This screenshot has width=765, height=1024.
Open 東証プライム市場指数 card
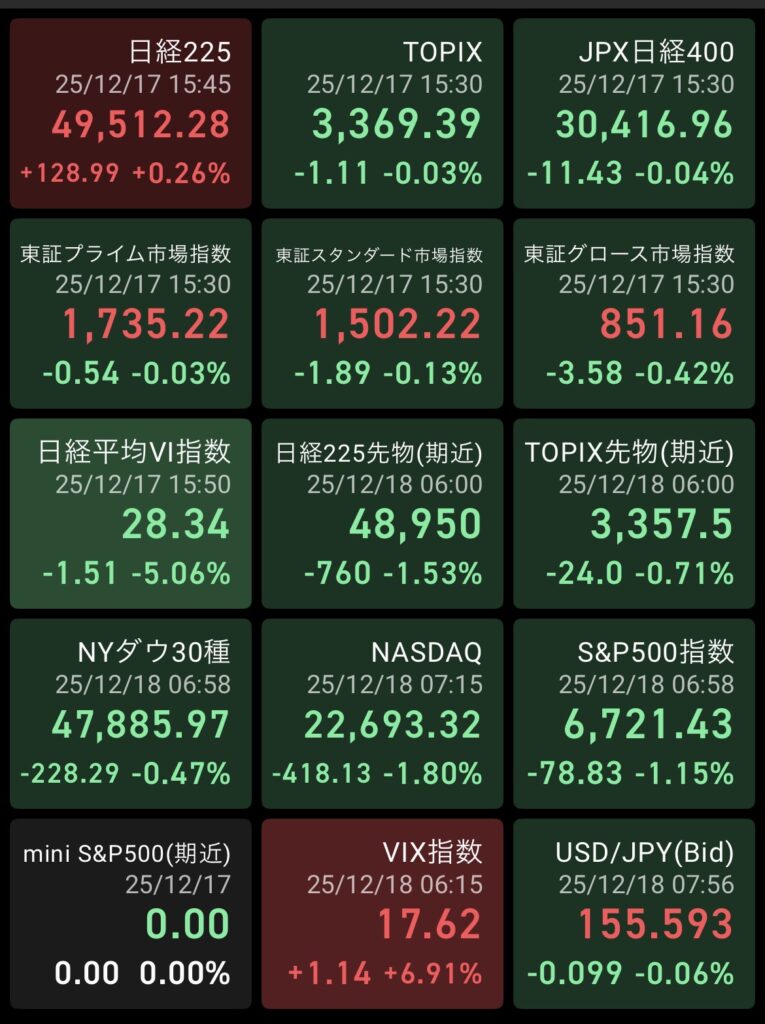pyautogui.click(x=130, y=313)
